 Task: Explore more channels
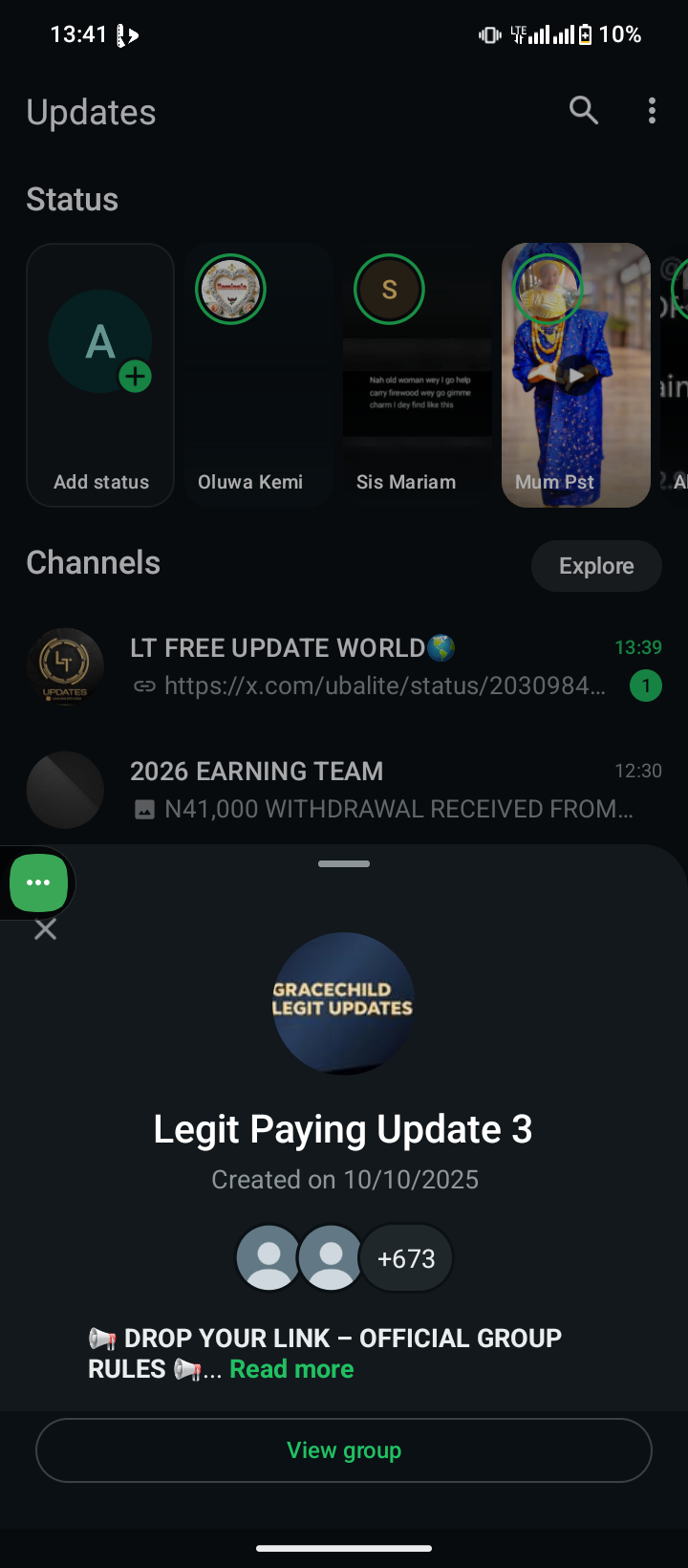pyautogui.click(x=596, y=566)
